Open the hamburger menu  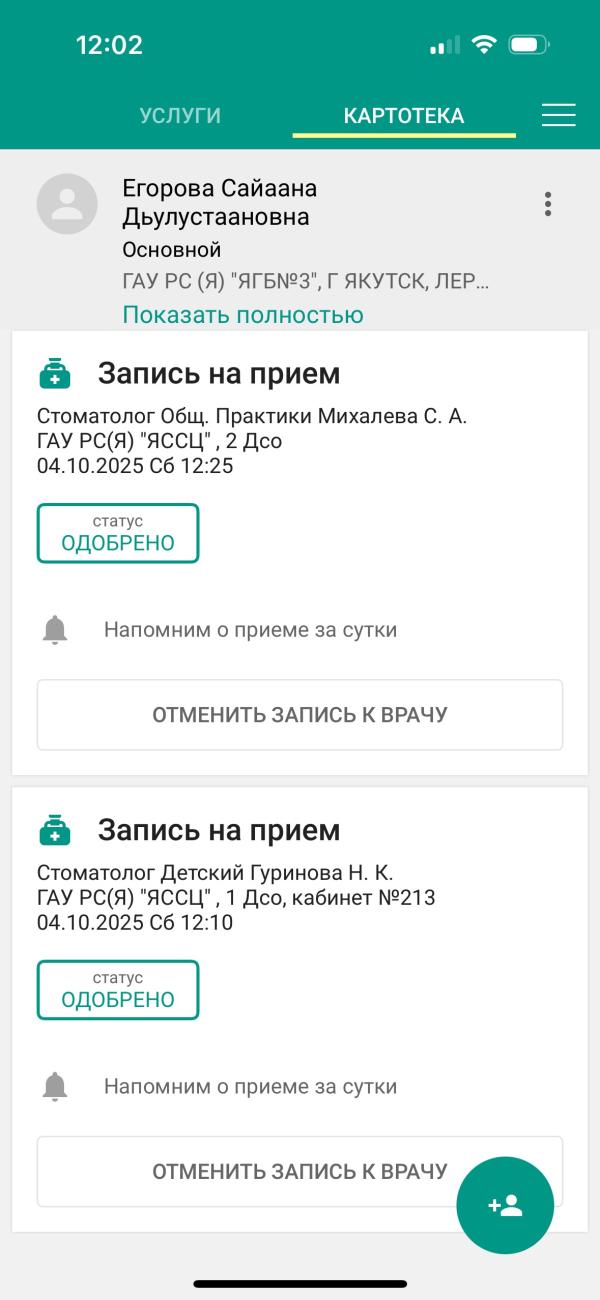tap(559, 115)
